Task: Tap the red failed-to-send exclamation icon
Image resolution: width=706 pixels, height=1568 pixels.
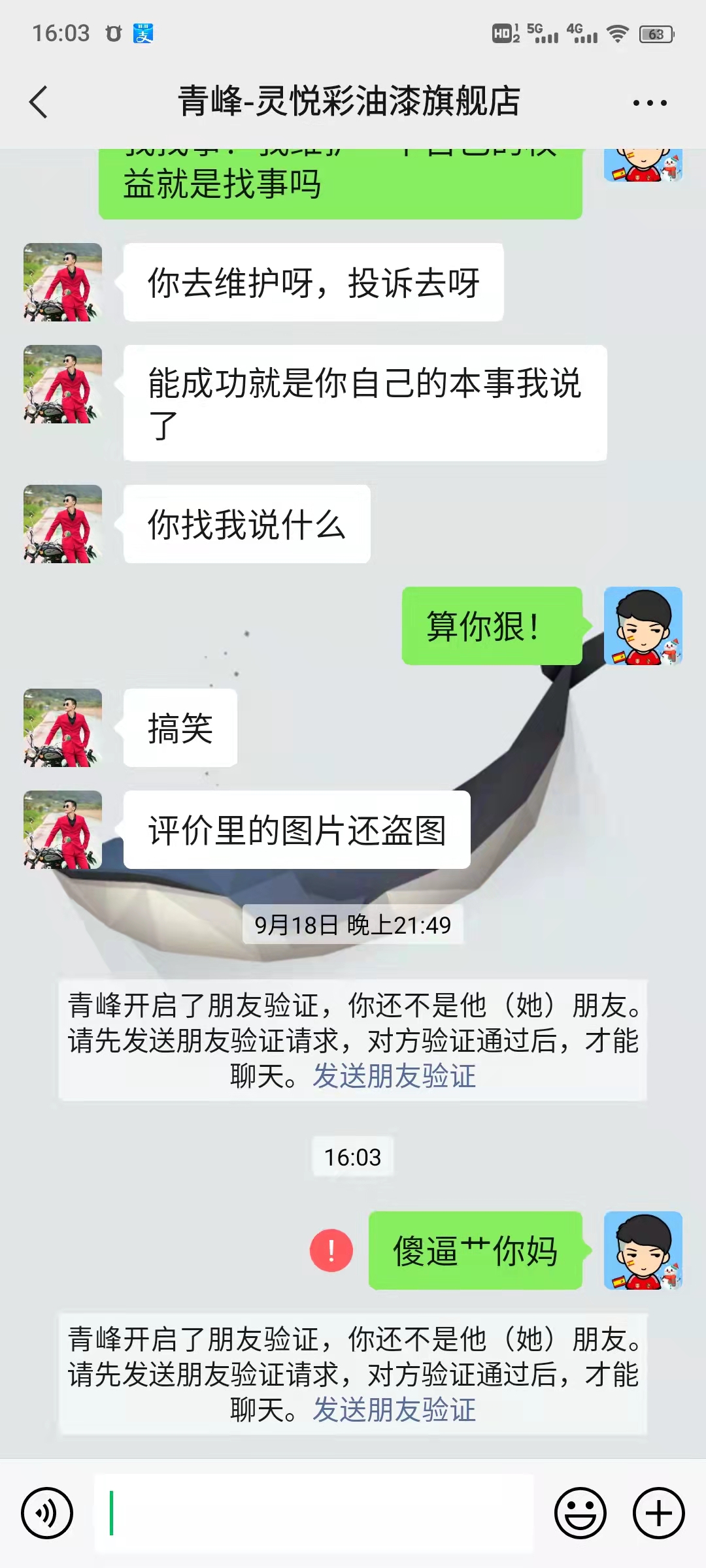Action: click(331, 1250)
